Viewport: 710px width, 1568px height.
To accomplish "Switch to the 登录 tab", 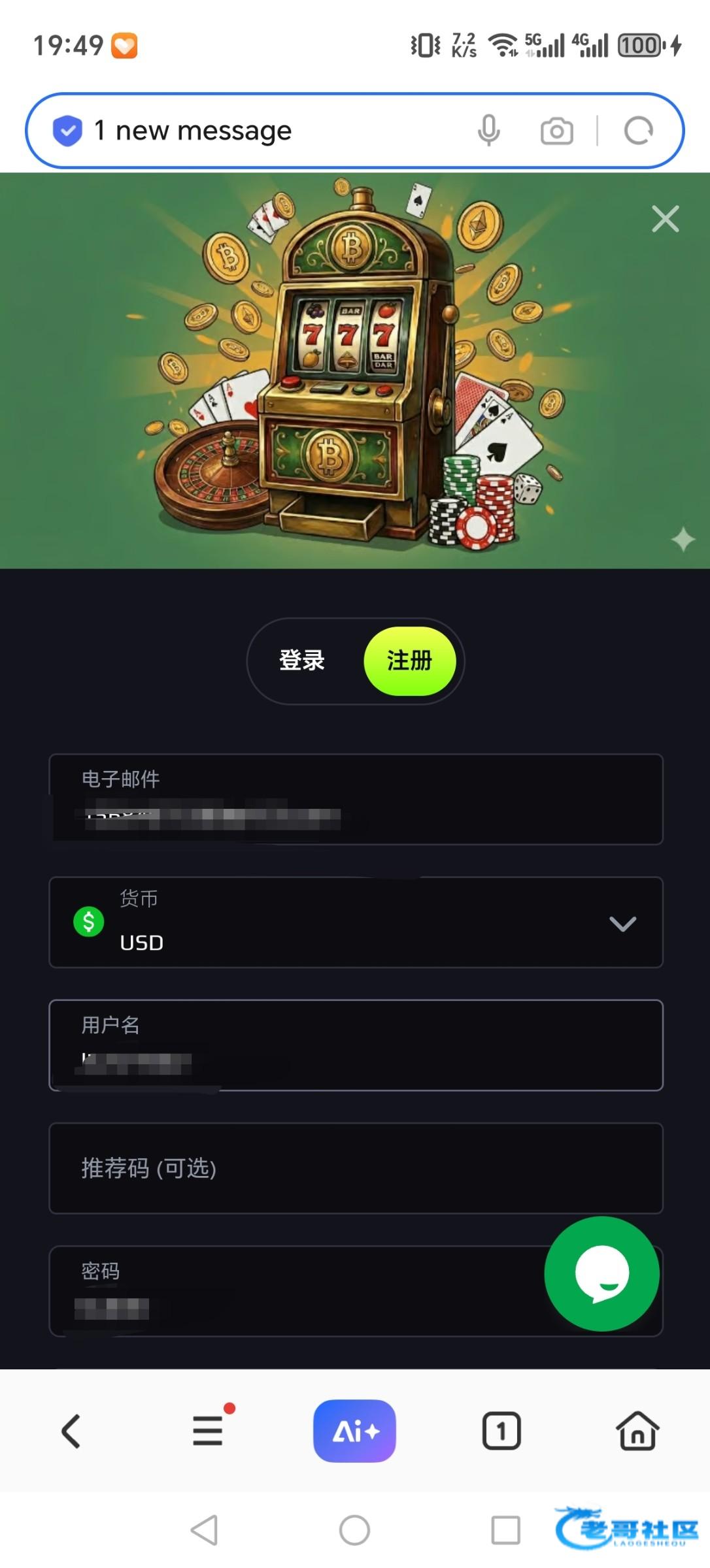I will point(301,661).
